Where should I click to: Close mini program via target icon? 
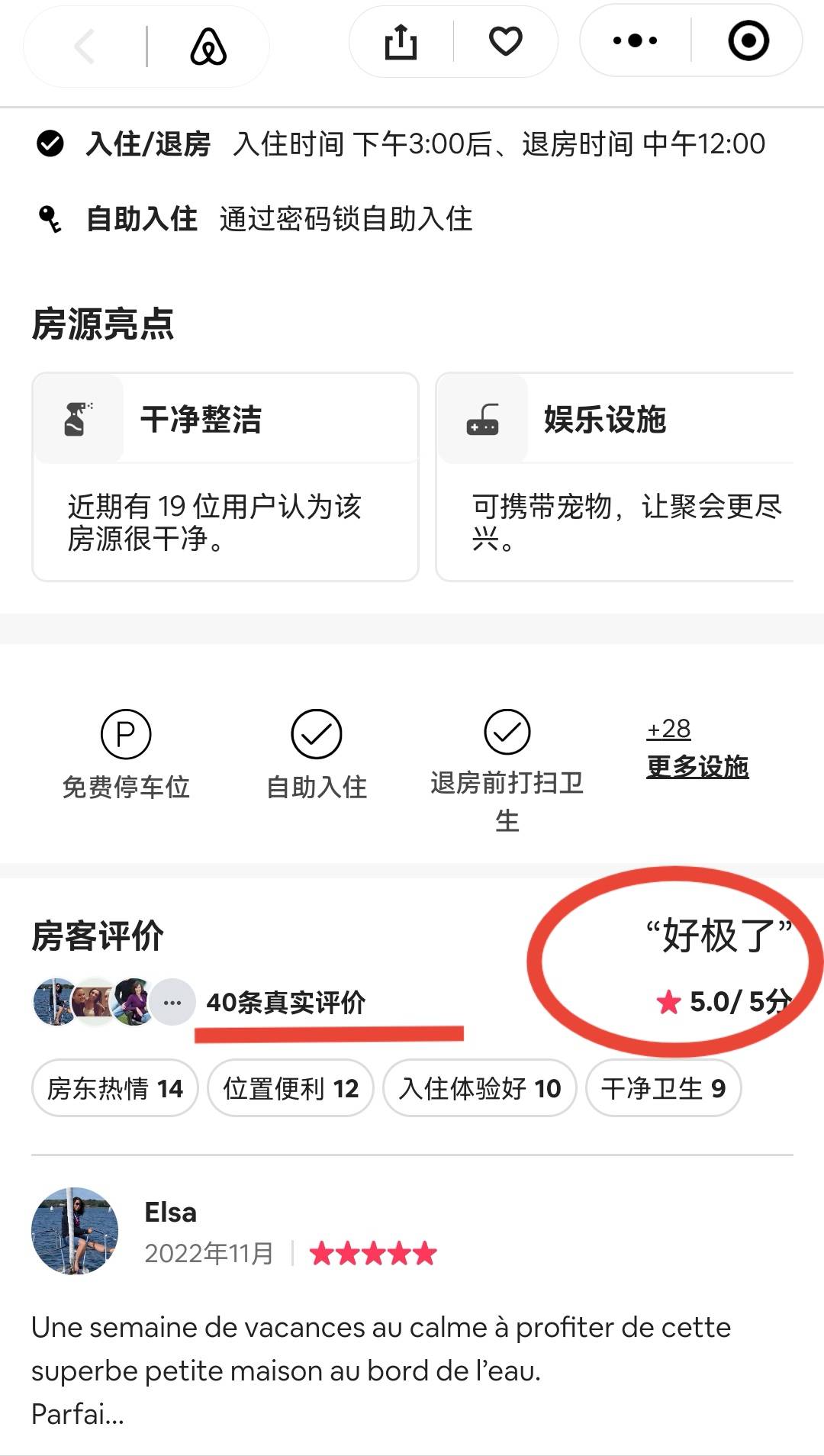[748, 41]
